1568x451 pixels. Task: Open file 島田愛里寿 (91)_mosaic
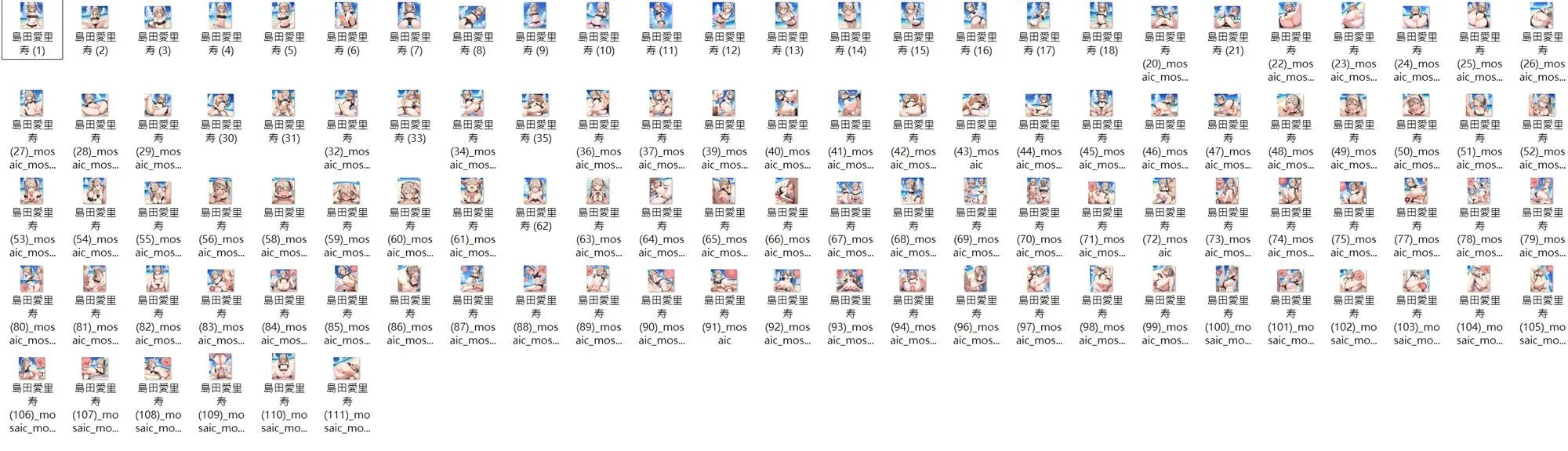pos(724,279)
